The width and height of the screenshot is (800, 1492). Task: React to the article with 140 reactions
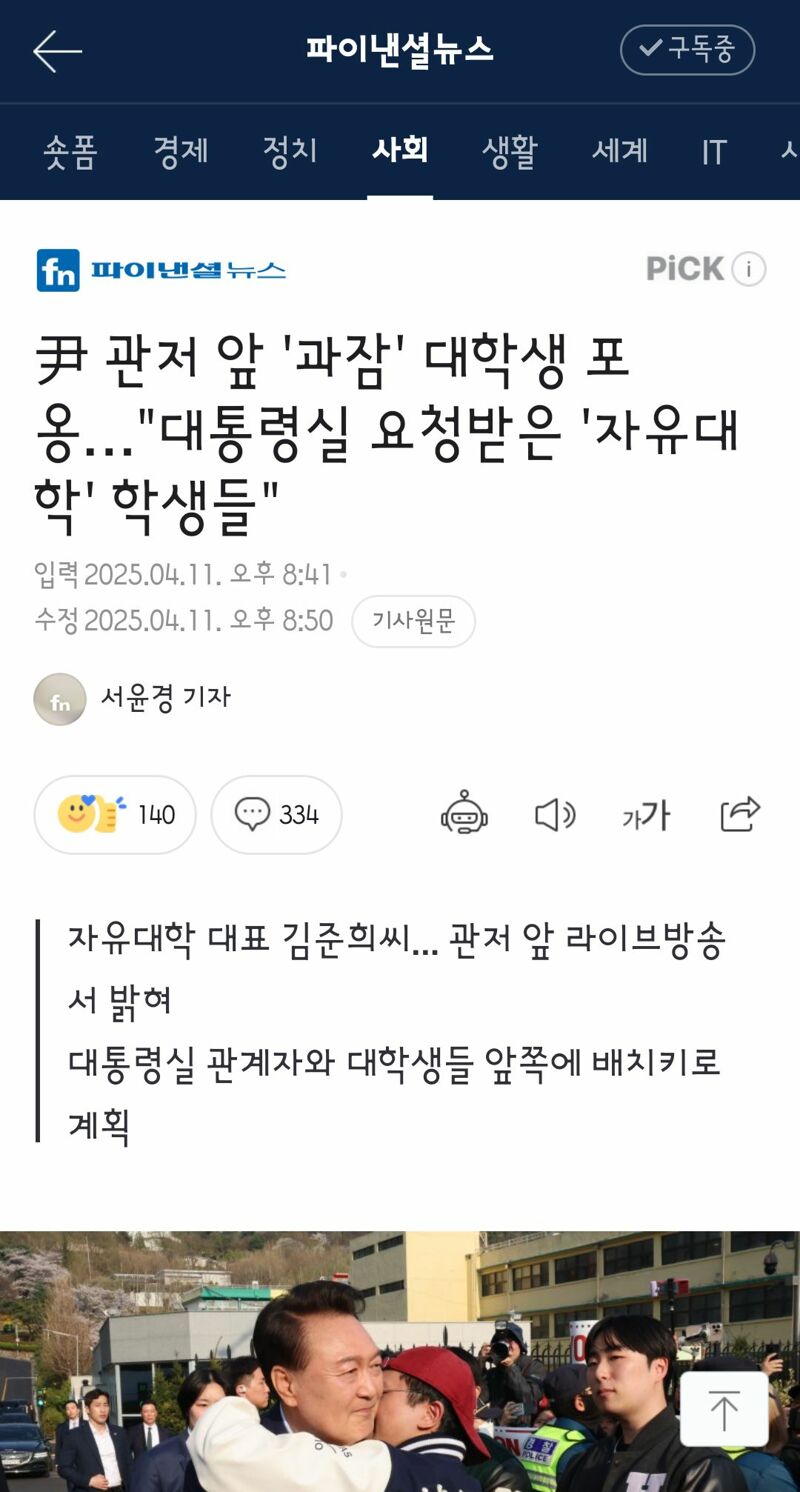click(115, 815)
